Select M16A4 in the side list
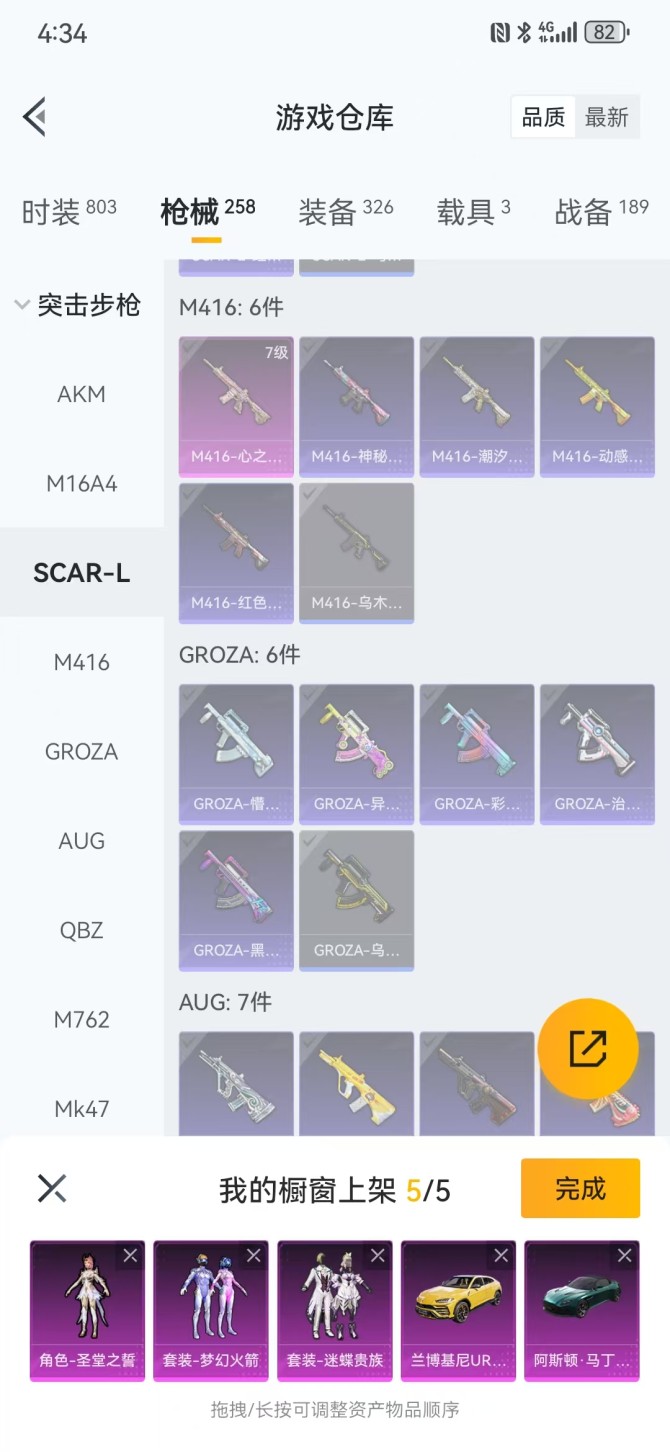Screen dimensions: 670x1452 coord(81,484)
